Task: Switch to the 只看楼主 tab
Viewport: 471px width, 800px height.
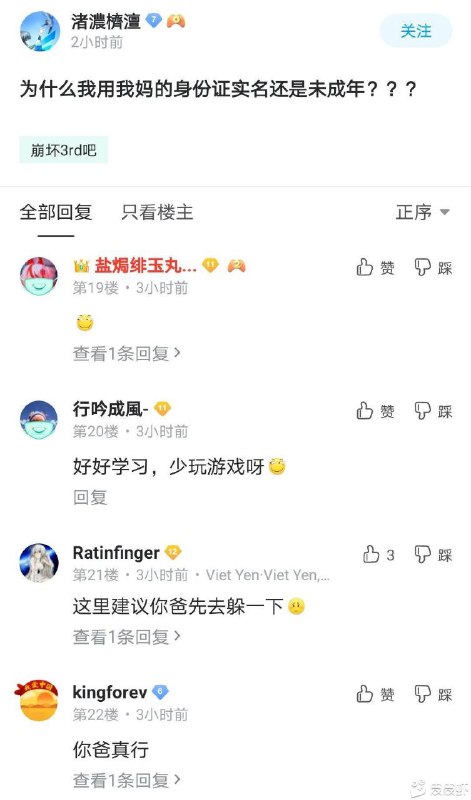Action: tap(157, 212)
